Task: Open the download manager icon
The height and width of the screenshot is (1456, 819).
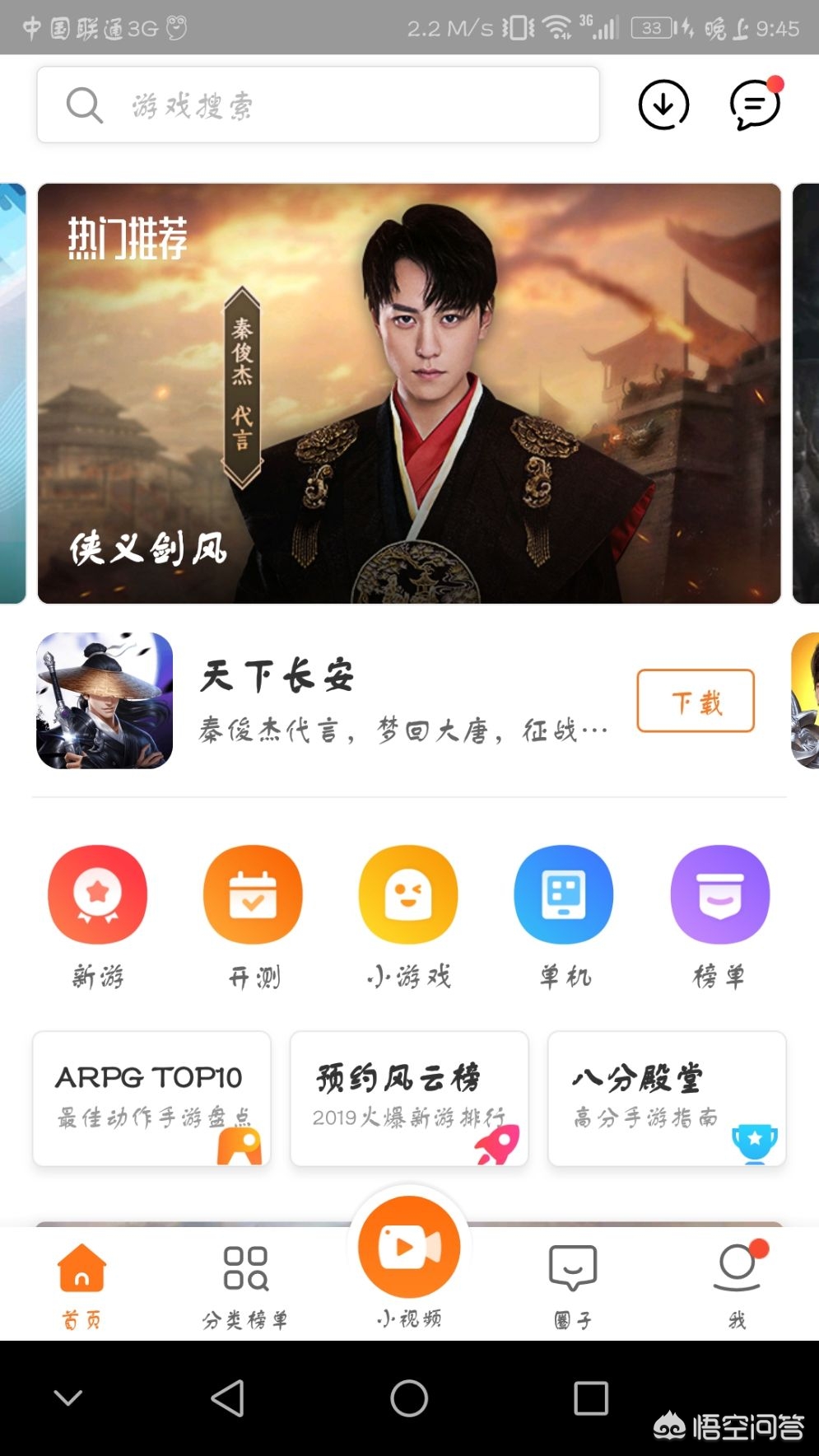Action: [663, 105]
